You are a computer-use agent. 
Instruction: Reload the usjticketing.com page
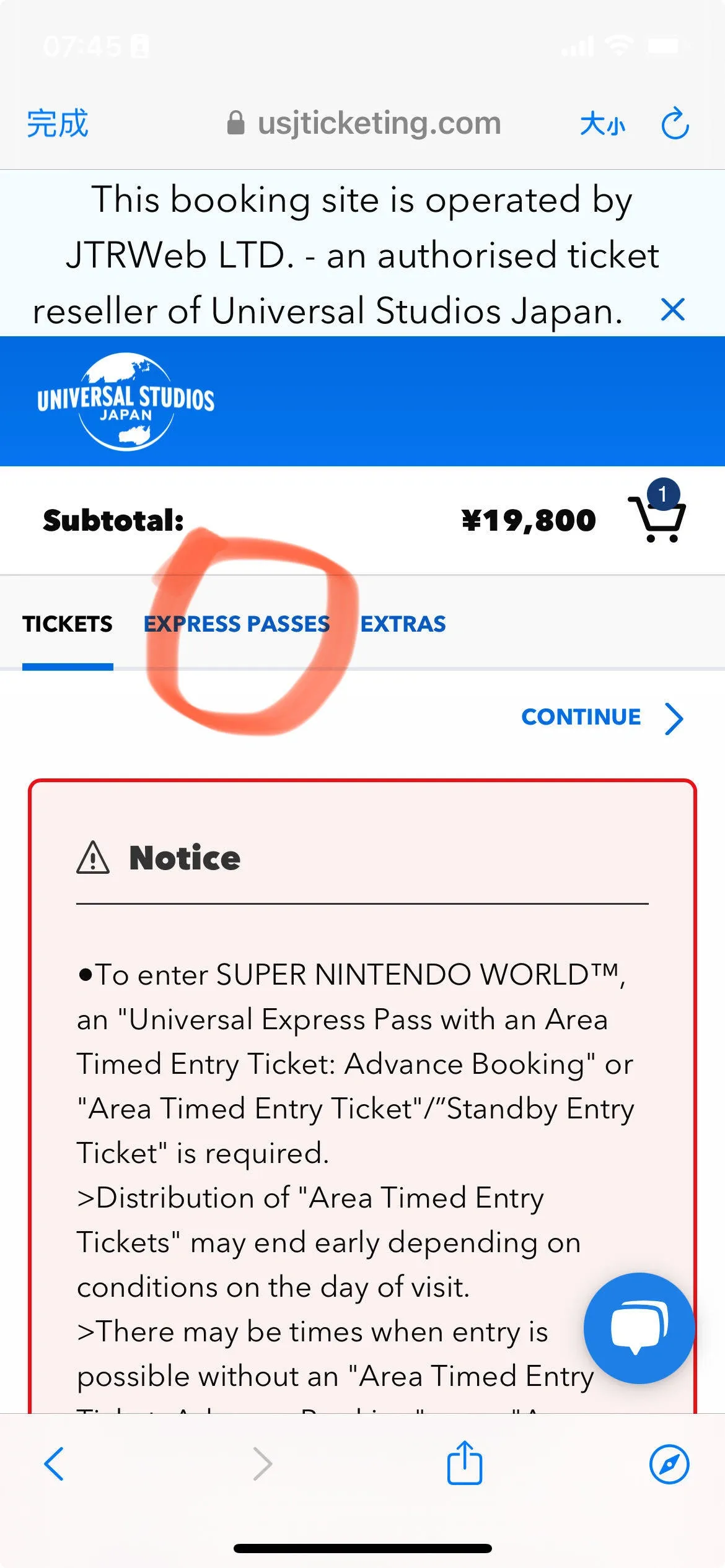coord(675,123)
